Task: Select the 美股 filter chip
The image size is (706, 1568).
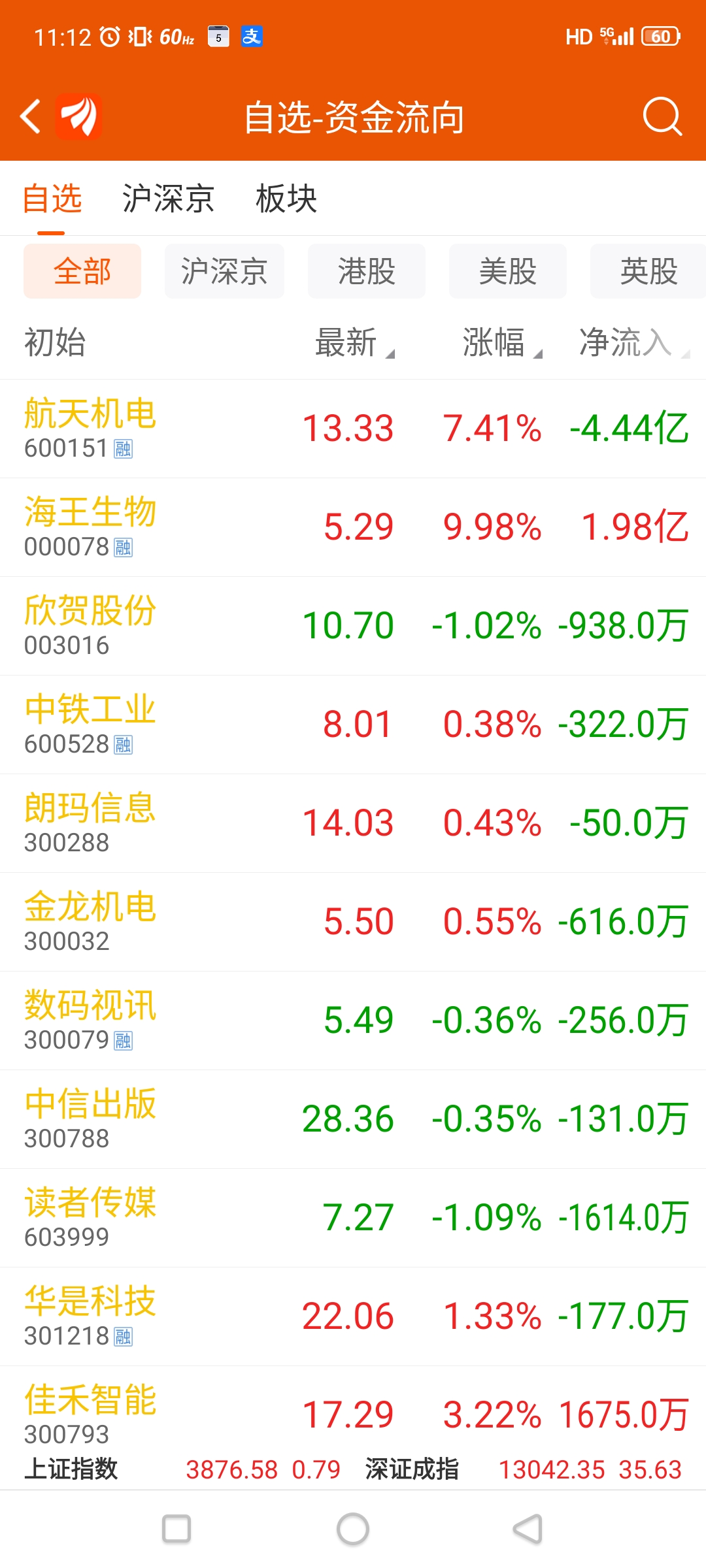Action: 507,271
